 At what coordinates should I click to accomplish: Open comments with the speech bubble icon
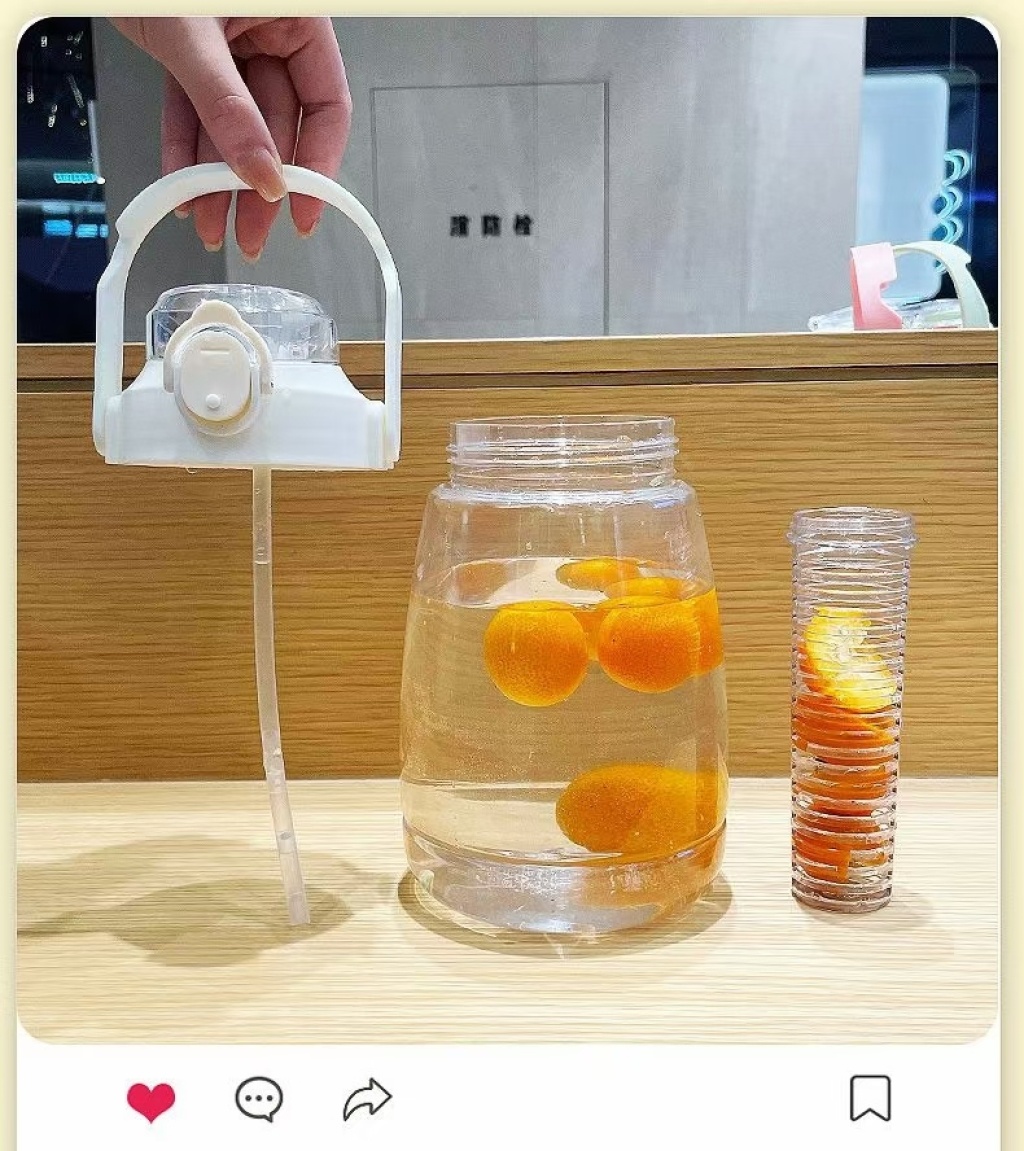259,1099
